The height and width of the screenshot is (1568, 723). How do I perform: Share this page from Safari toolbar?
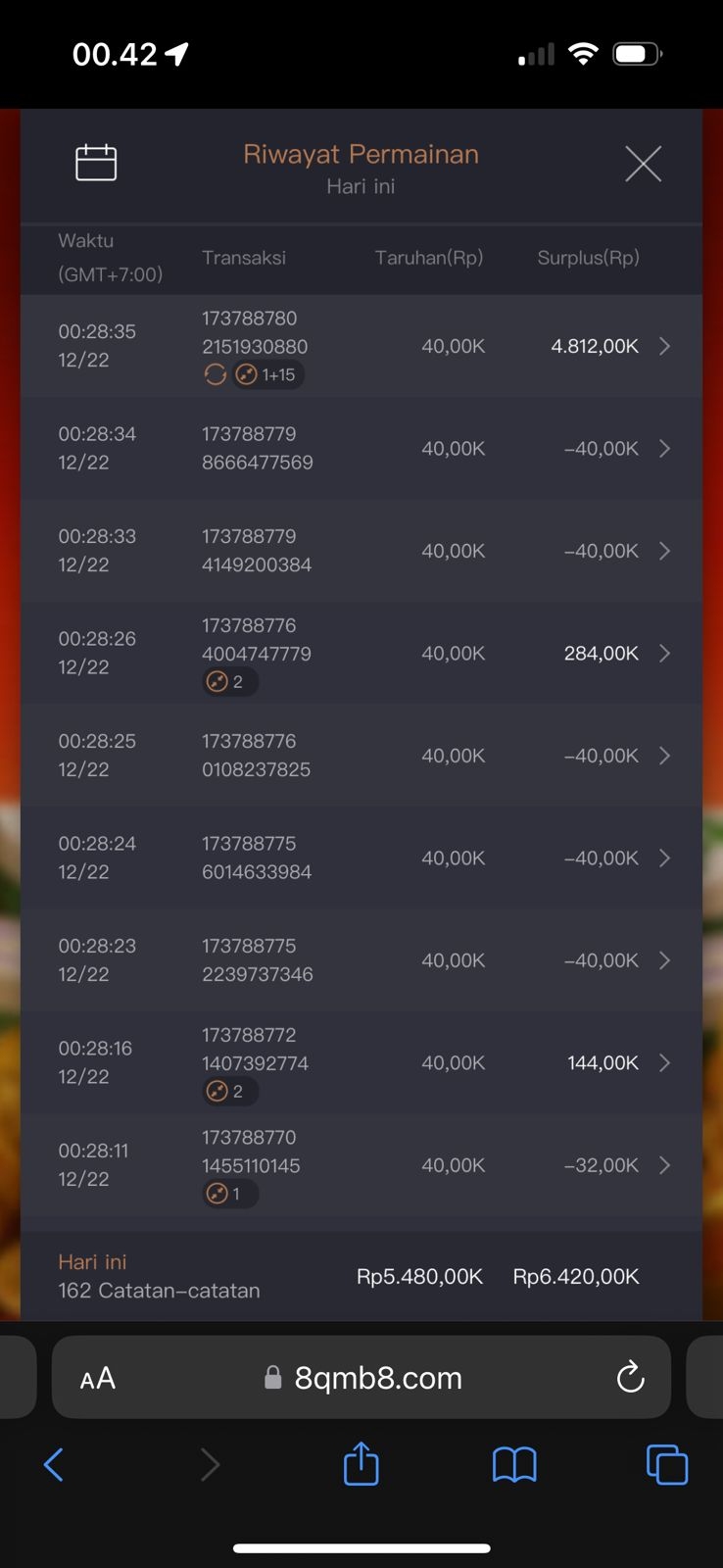[x=361, y=1464]
